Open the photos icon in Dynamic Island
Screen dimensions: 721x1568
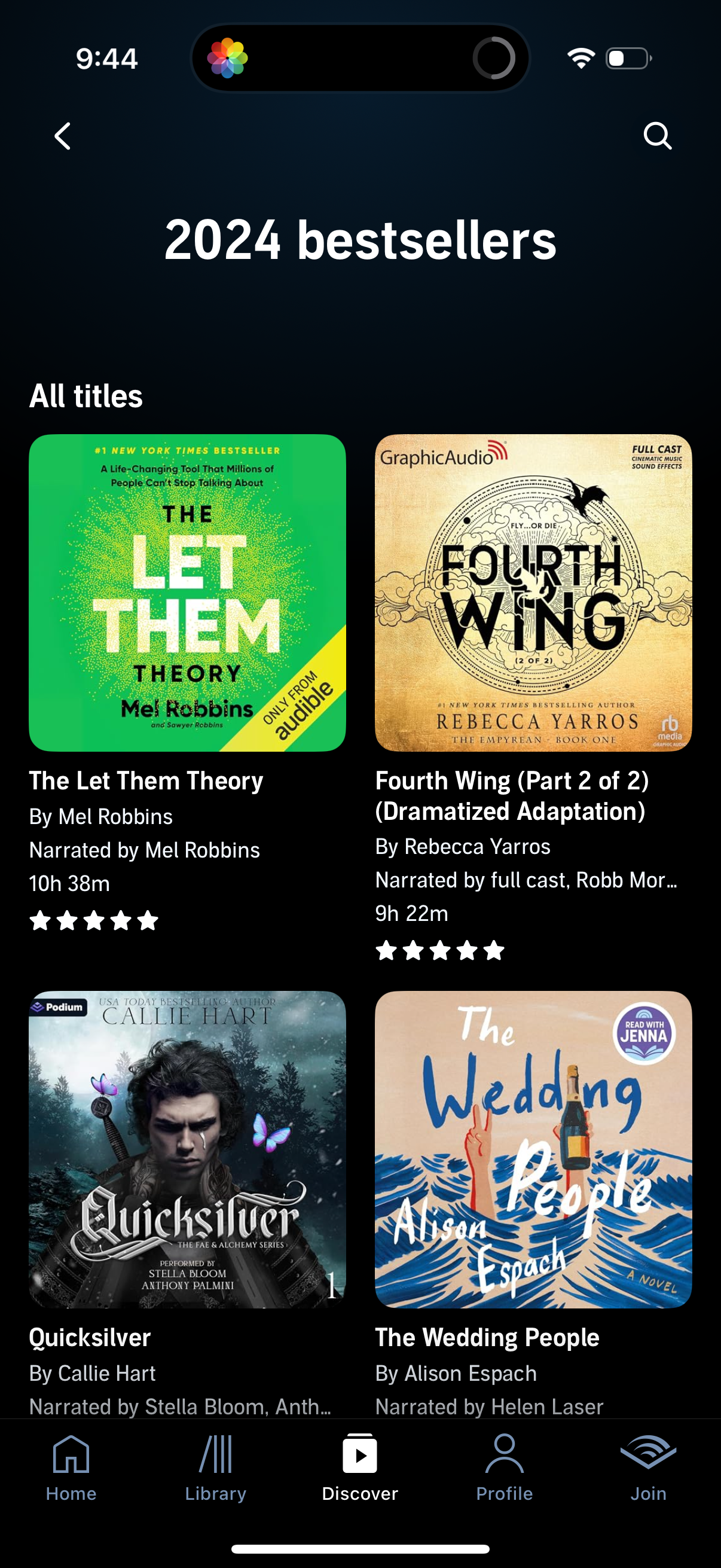pos(230,58)
